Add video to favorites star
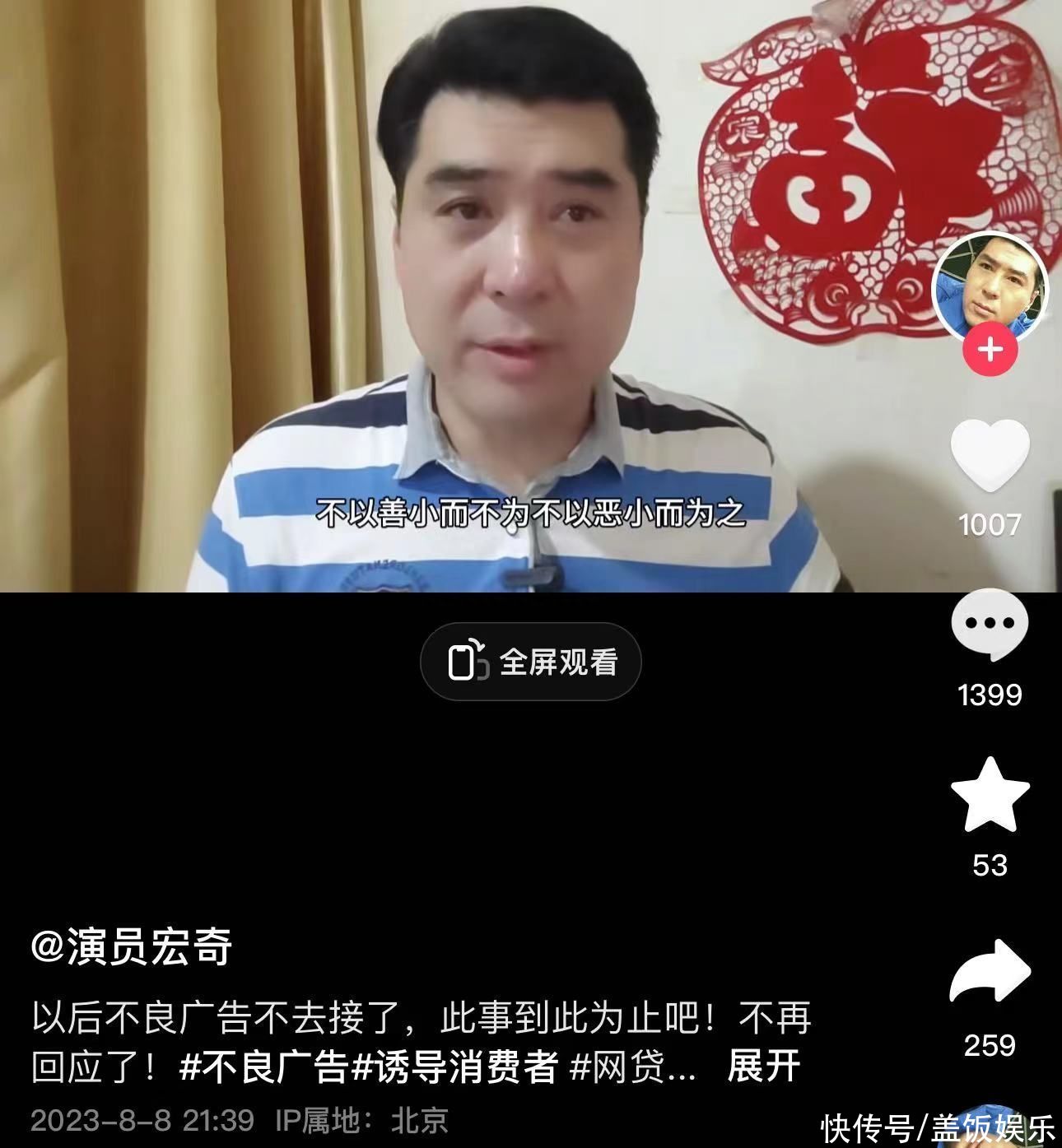1062x1148 pixels. click(x=990, y=796)
